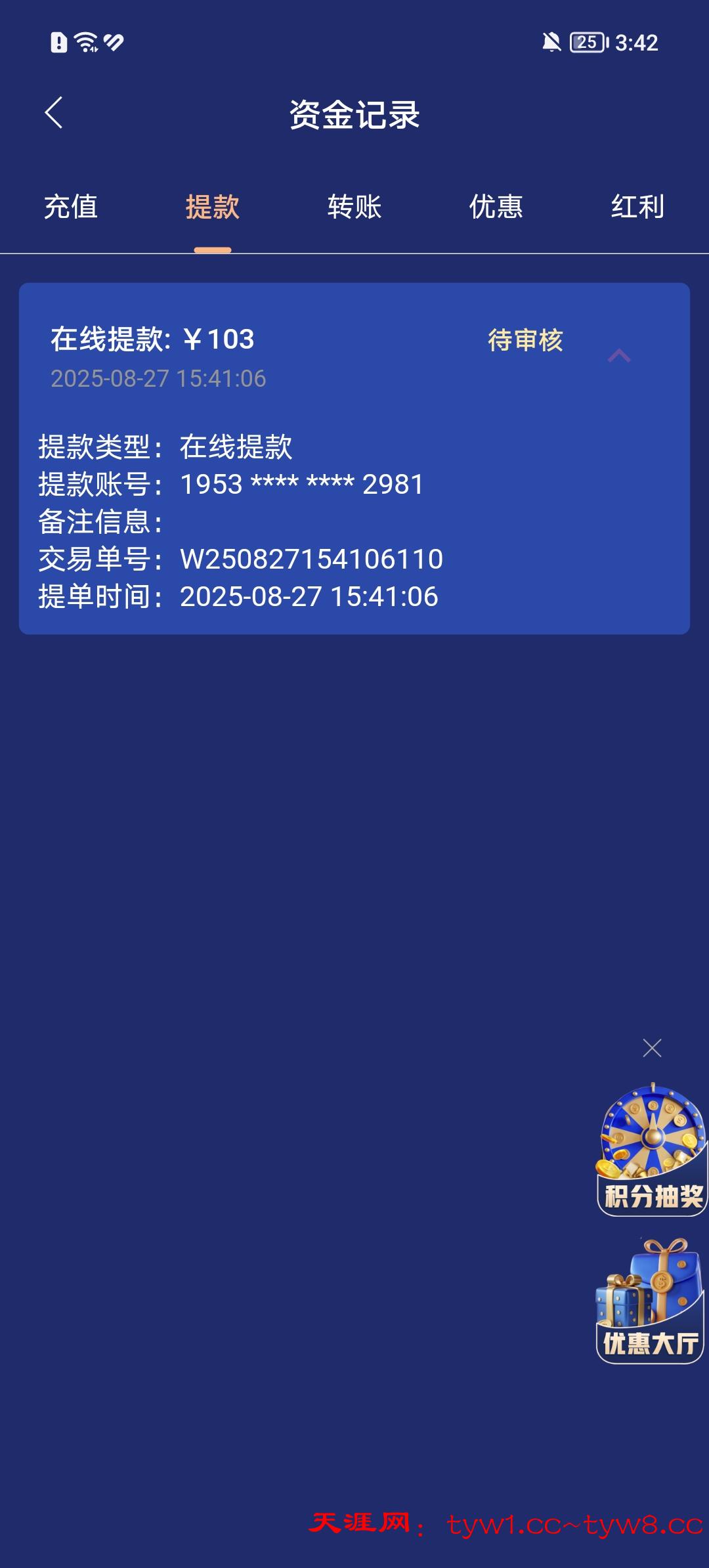The height and width of the screenshot is (1568, 709).
Task: Collapse the withdrawal record details with the chevron
Action: coord(620,355)
